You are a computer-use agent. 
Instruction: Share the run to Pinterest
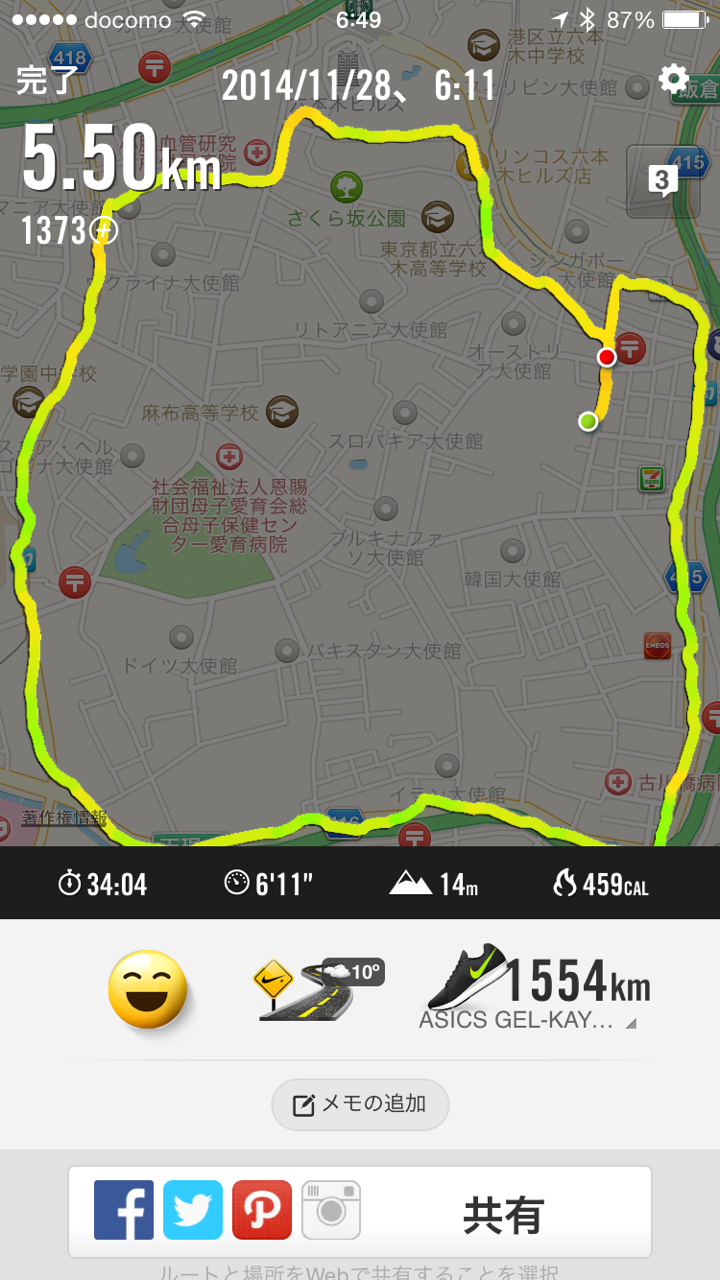(262, 1210)
